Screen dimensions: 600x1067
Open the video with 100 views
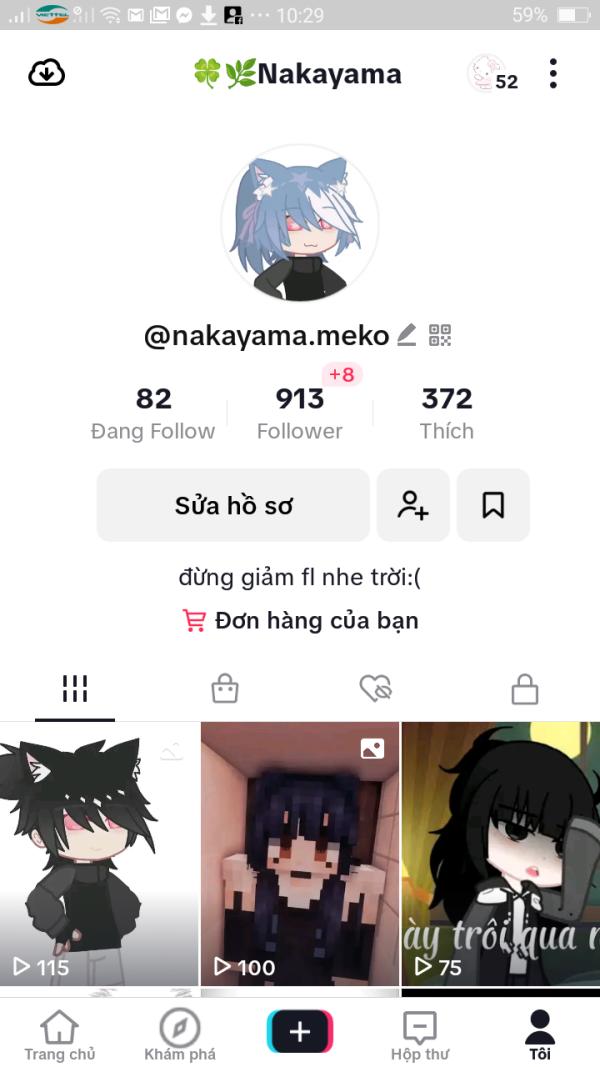[x=300, y=853]
